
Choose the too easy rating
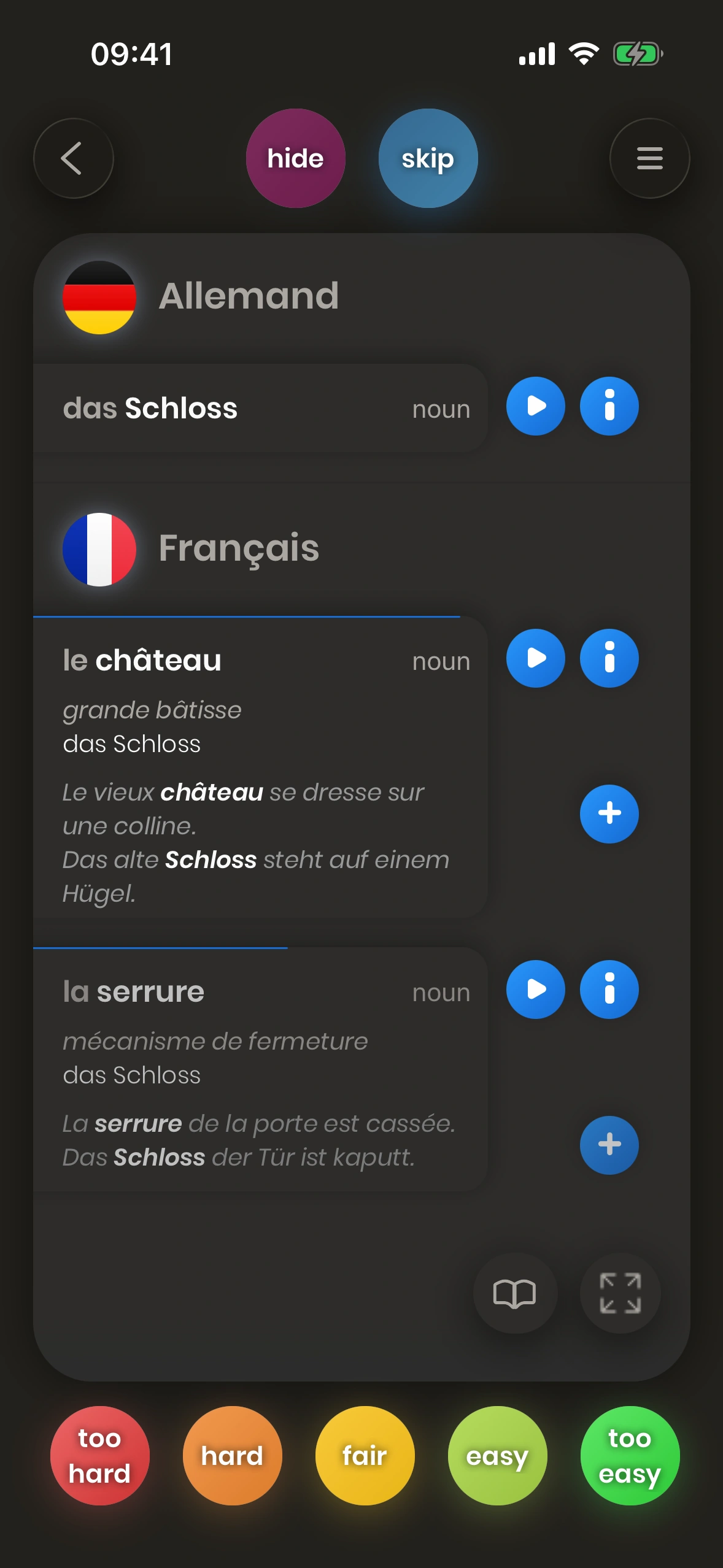click(630, 1455)
